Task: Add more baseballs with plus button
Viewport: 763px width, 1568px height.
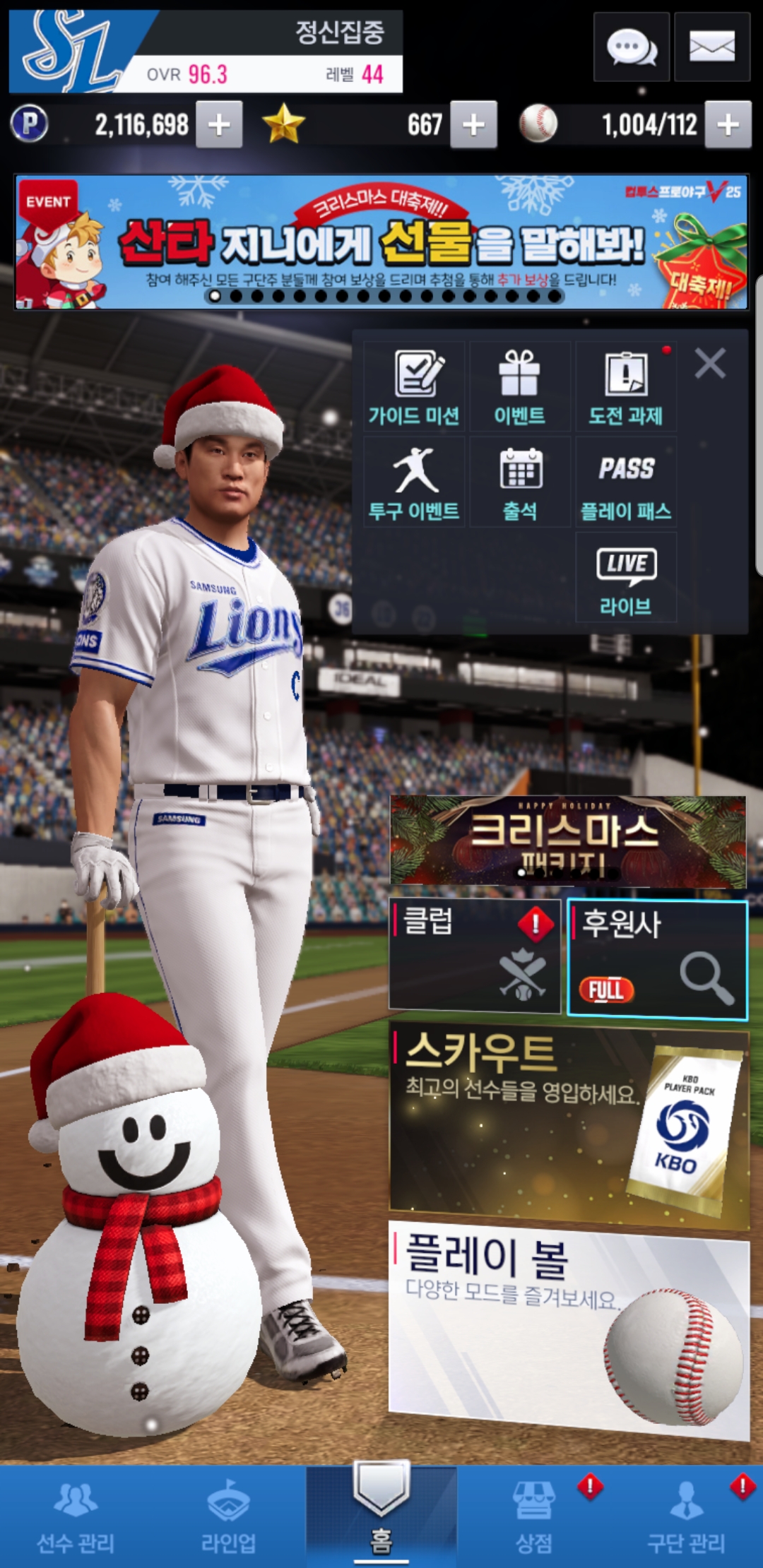Action: coord(728,125)
